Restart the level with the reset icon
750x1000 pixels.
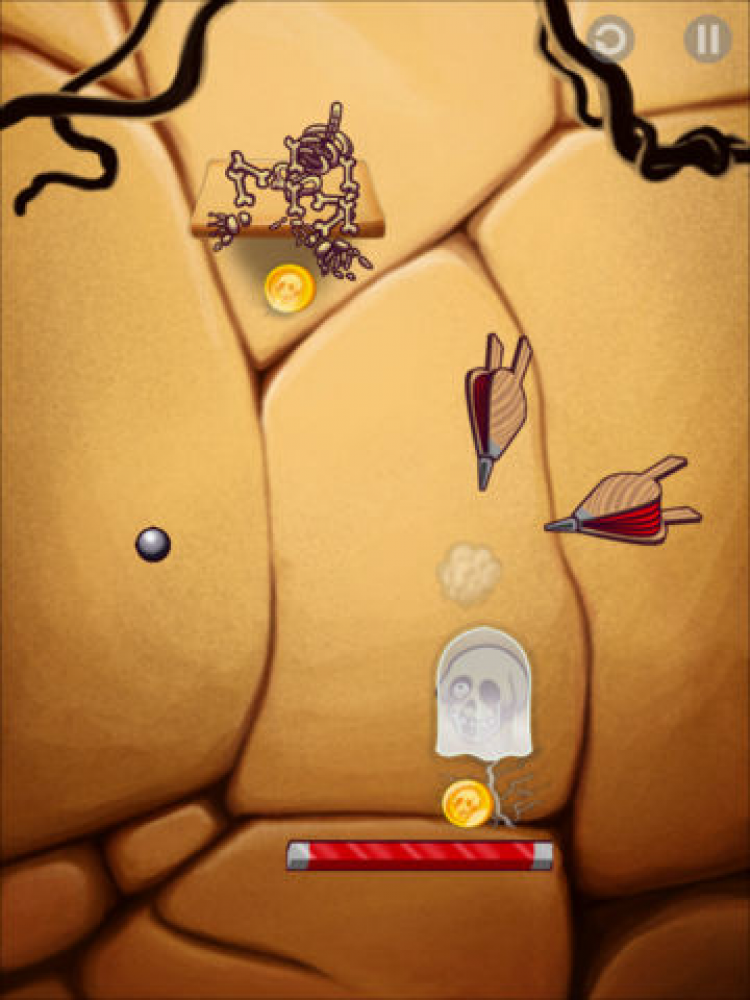(610, 40)
